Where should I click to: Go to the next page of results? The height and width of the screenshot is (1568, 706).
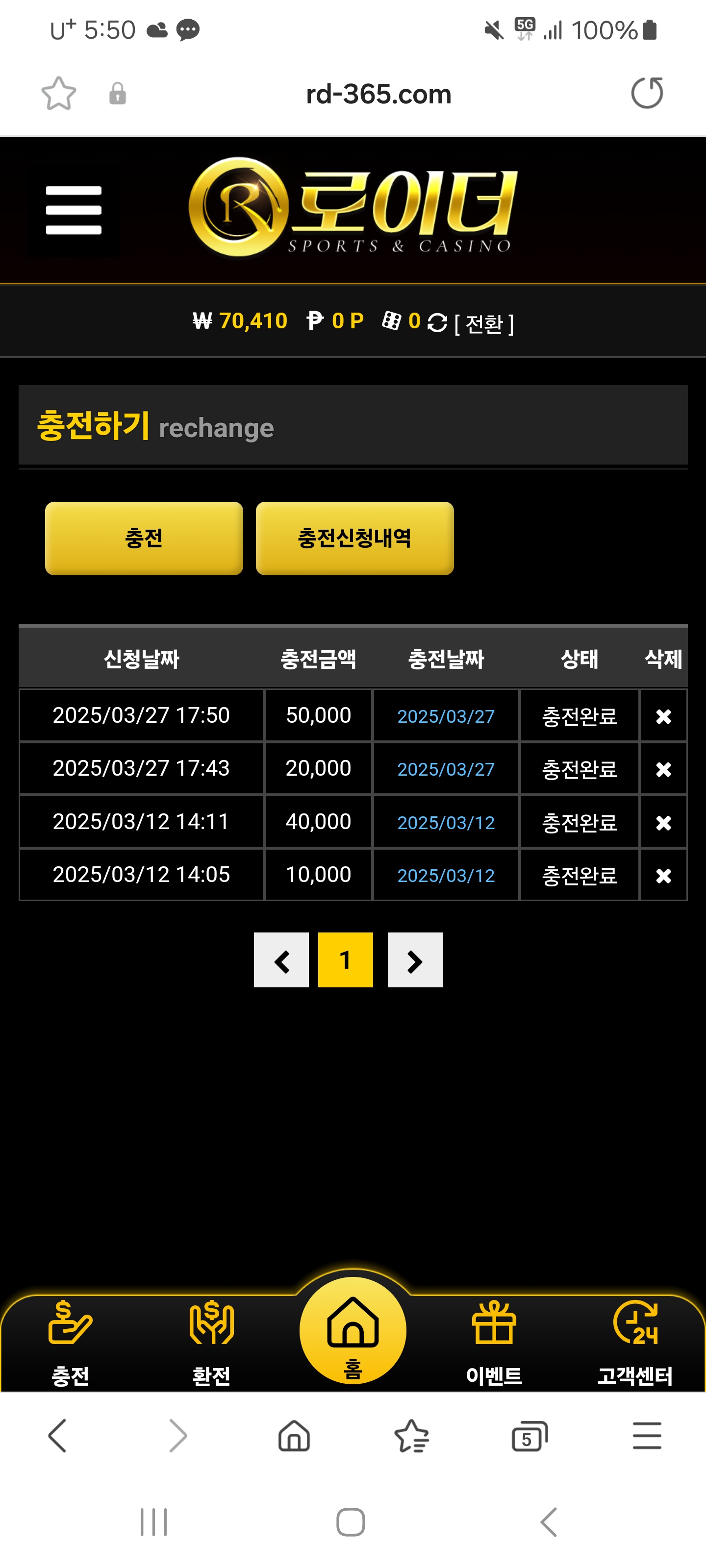(x=415, y=960)
